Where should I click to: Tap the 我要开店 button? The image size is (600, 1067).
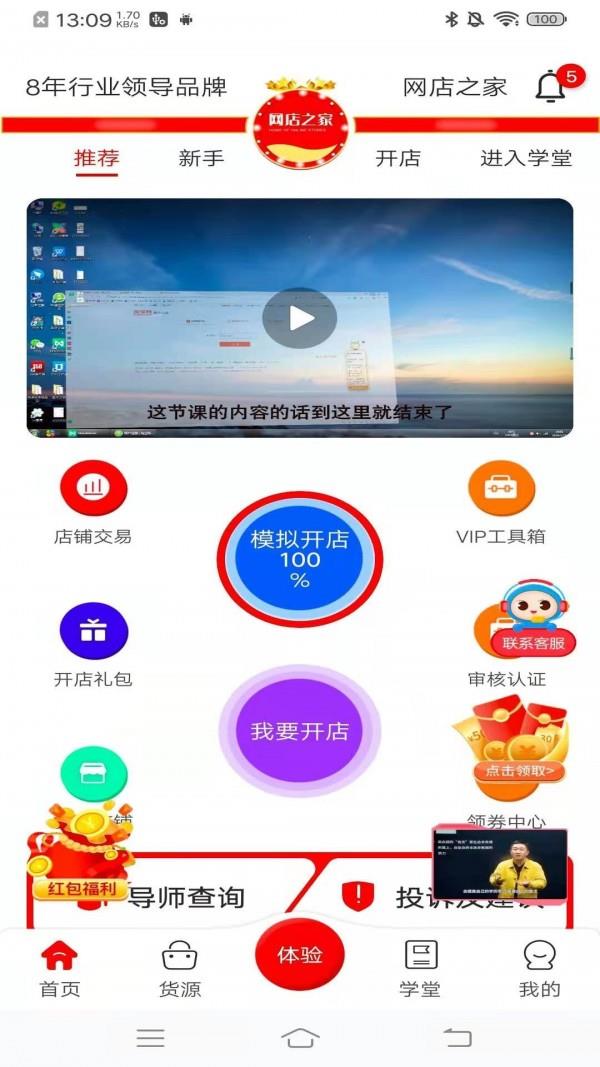tap(300, 731)
